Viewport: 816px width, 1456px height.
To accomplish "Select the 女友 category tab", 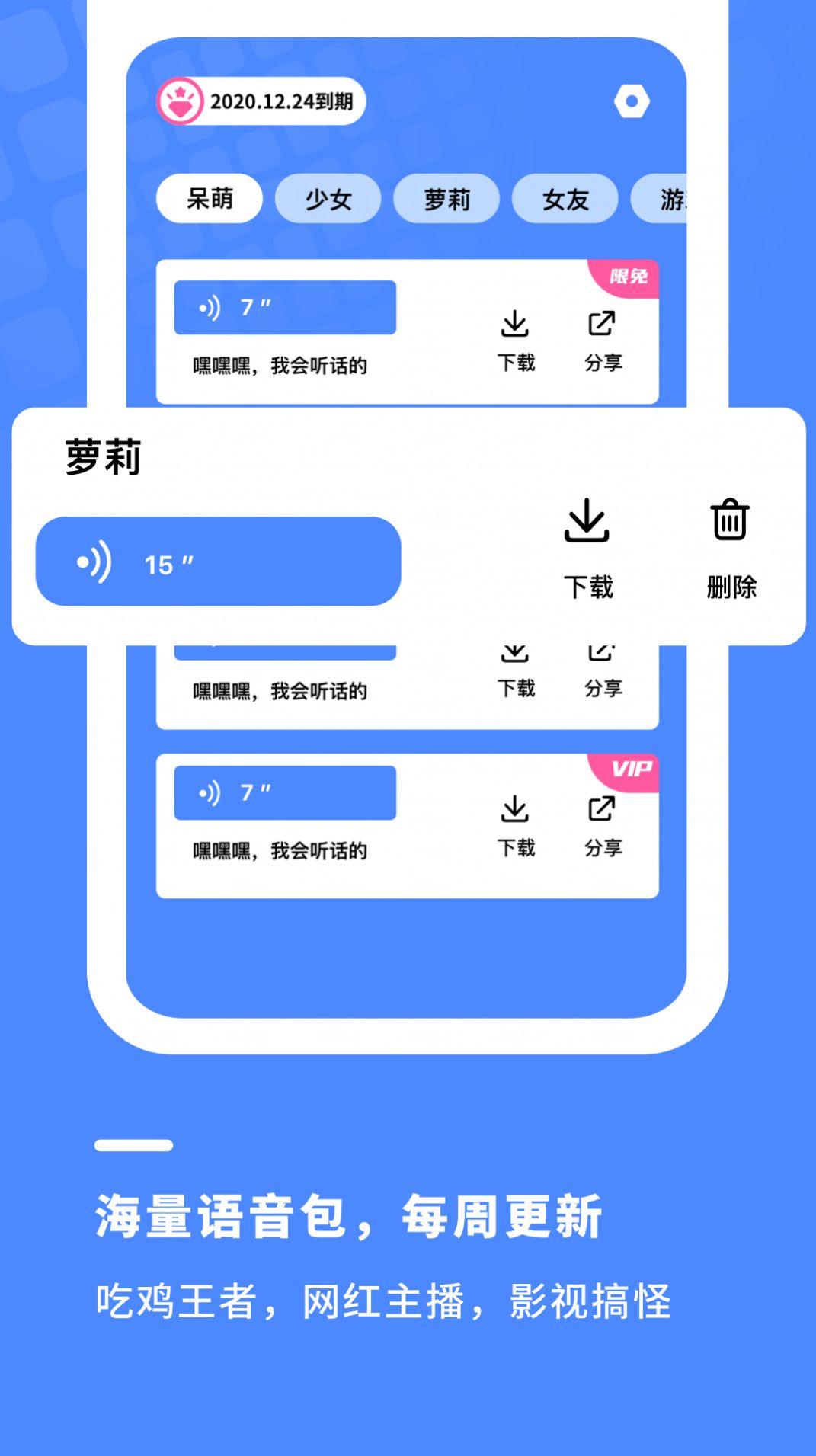I will [565, 199].
